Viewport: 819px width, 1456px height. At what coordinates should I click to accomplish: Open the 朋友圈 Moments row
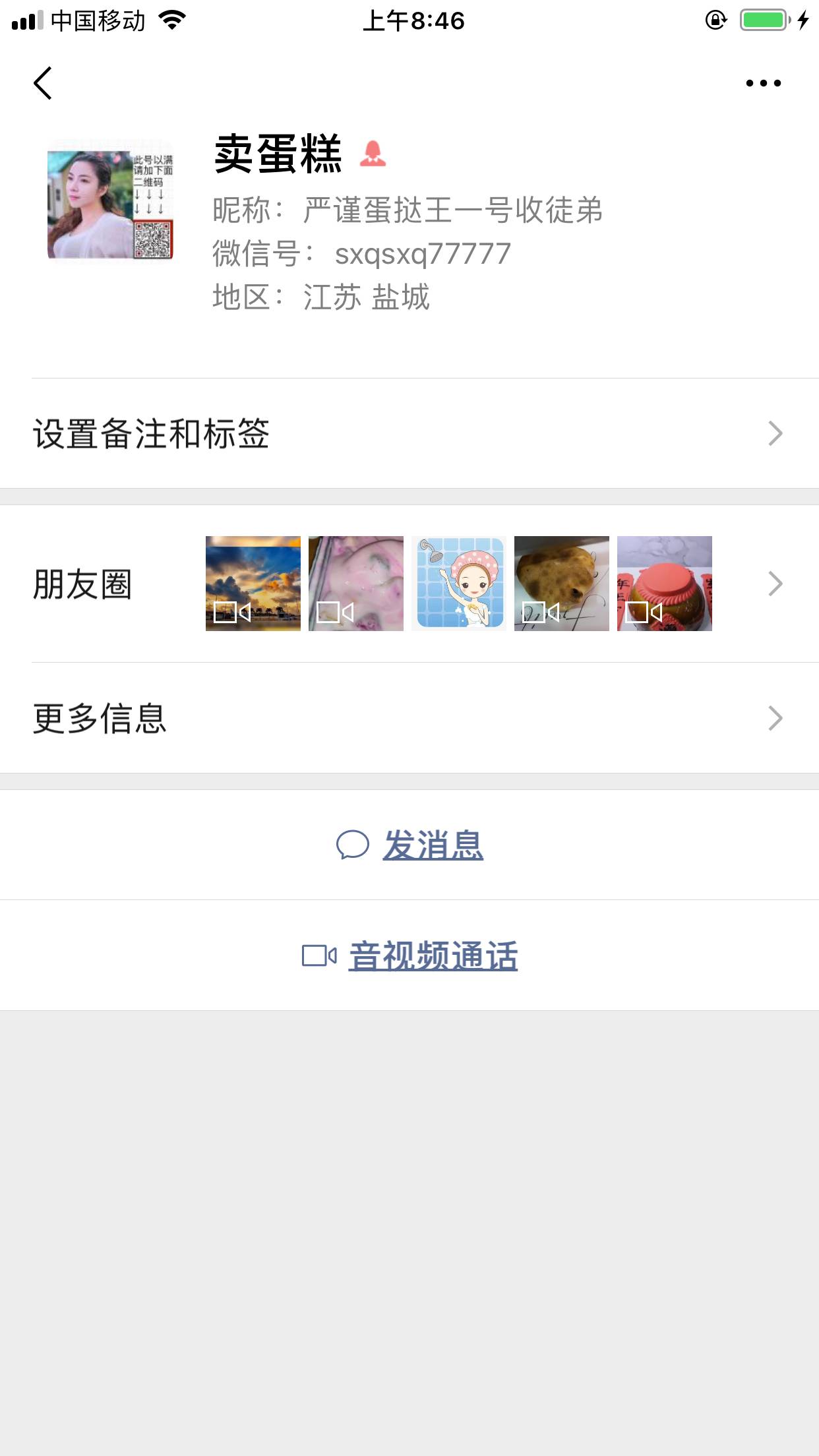[x=409, y=584]
